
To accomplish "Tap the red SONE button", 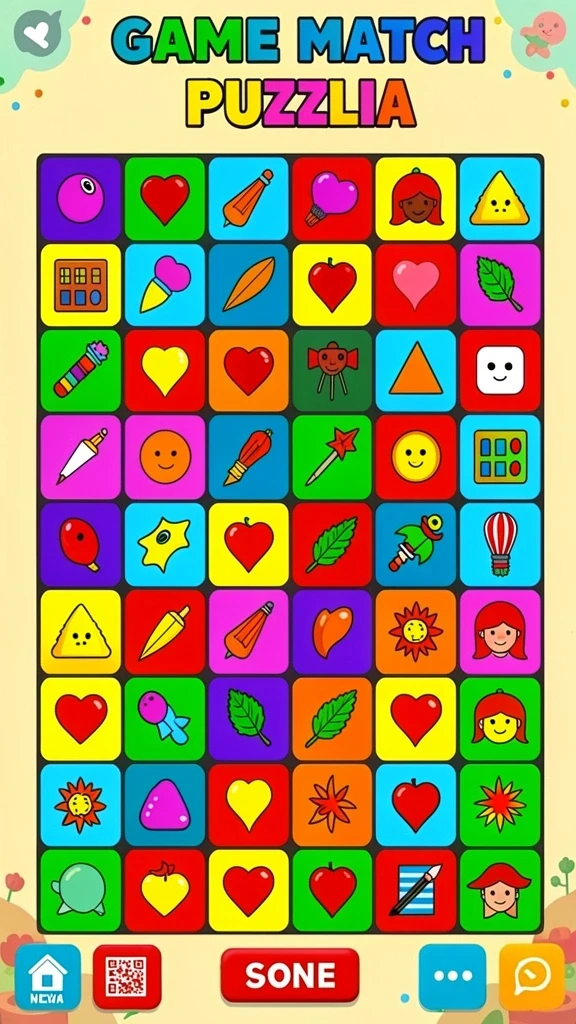I will click(290, 975).
